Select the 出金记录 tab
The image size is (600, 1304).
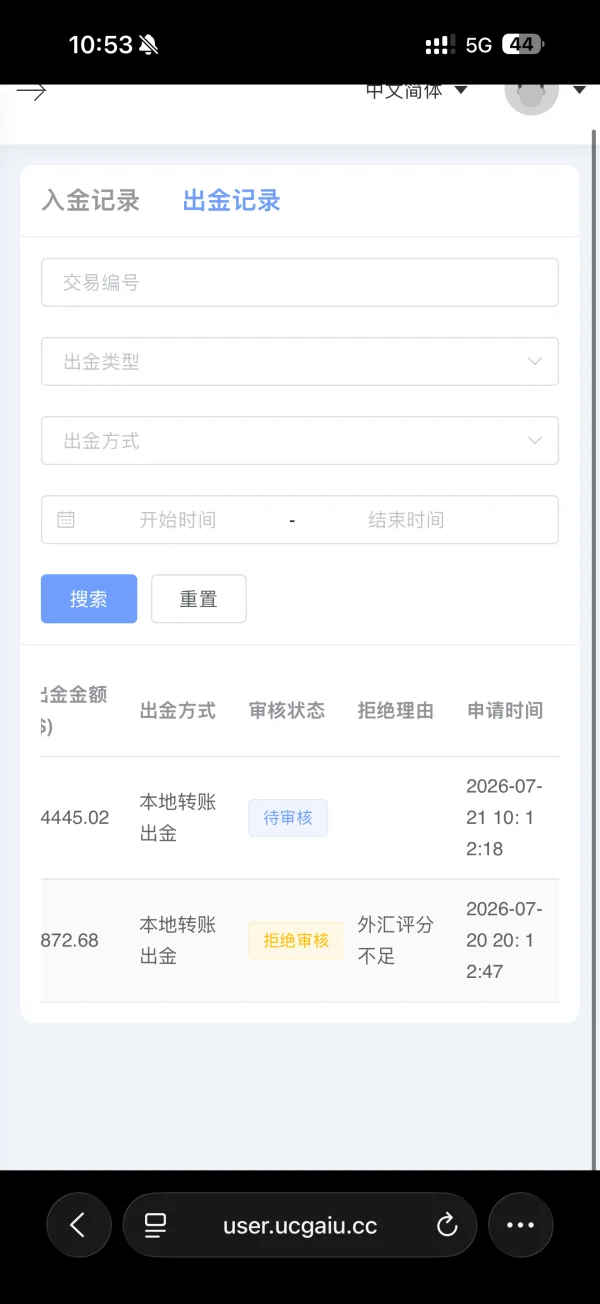click(x=231, y=200)
